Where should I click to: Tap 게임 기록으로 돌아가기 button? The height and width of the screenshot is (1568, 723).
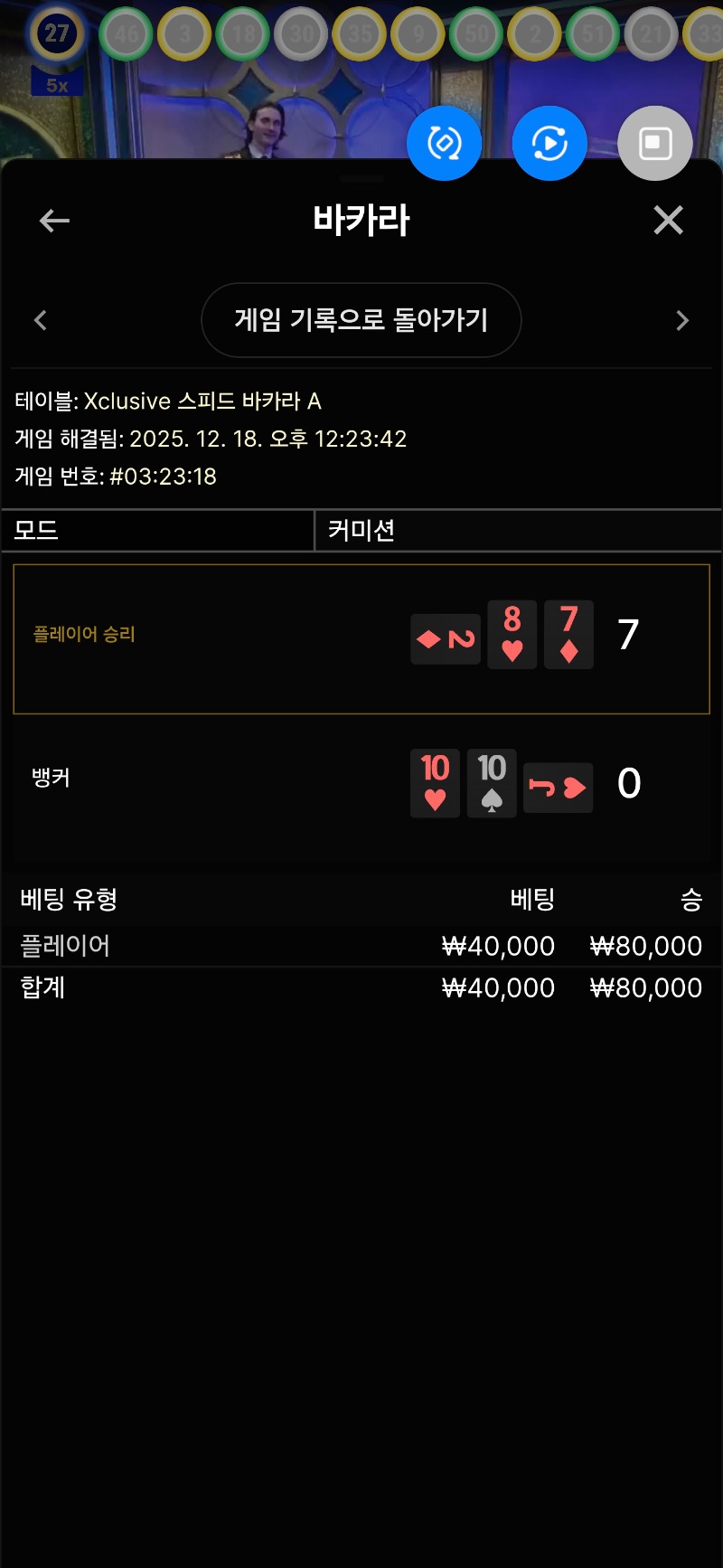[x=361, y=320]
